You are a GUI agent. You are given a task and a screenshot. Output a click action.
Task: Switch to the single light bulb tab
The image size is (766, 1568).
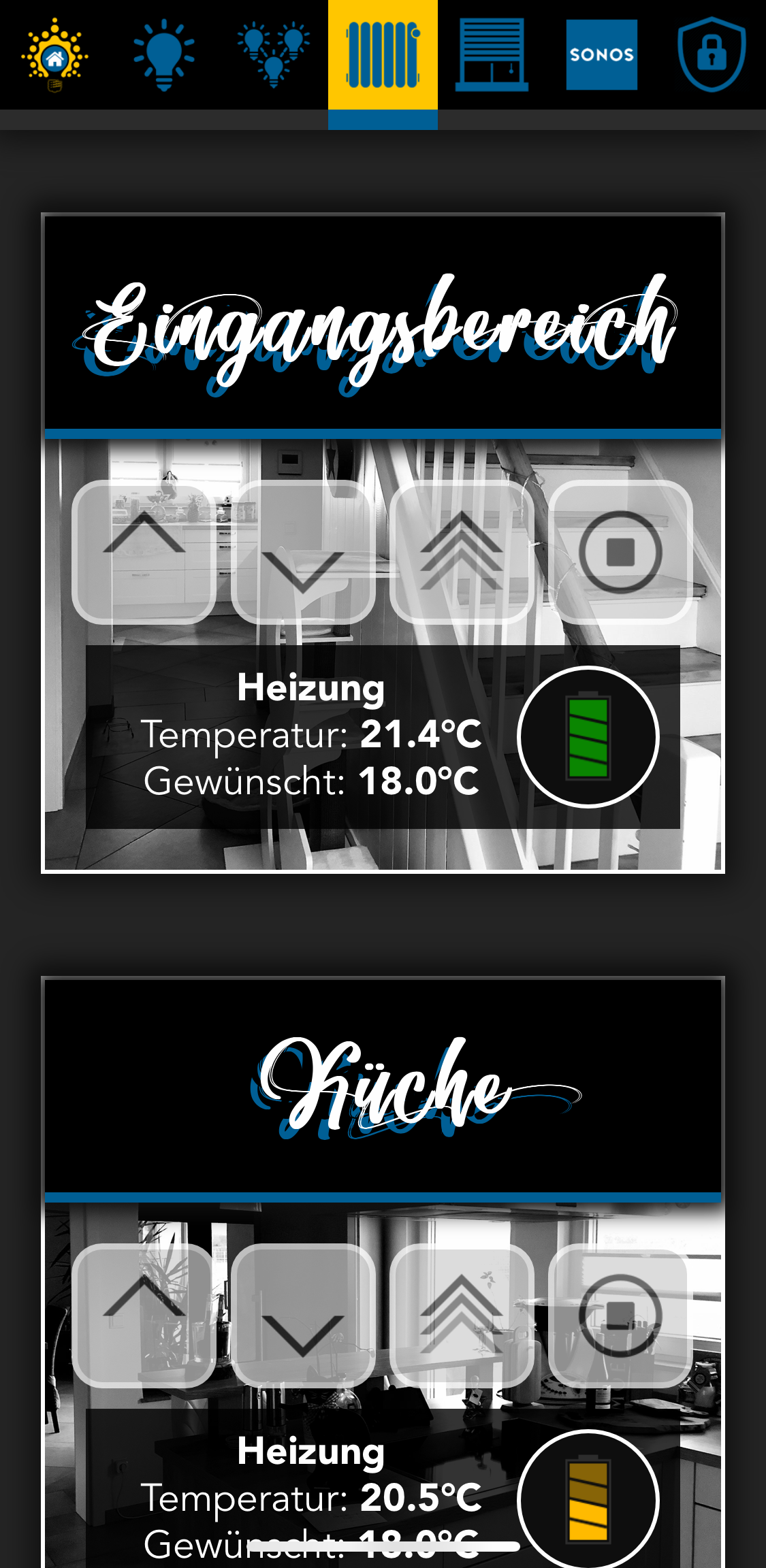[x=164, y=54]
